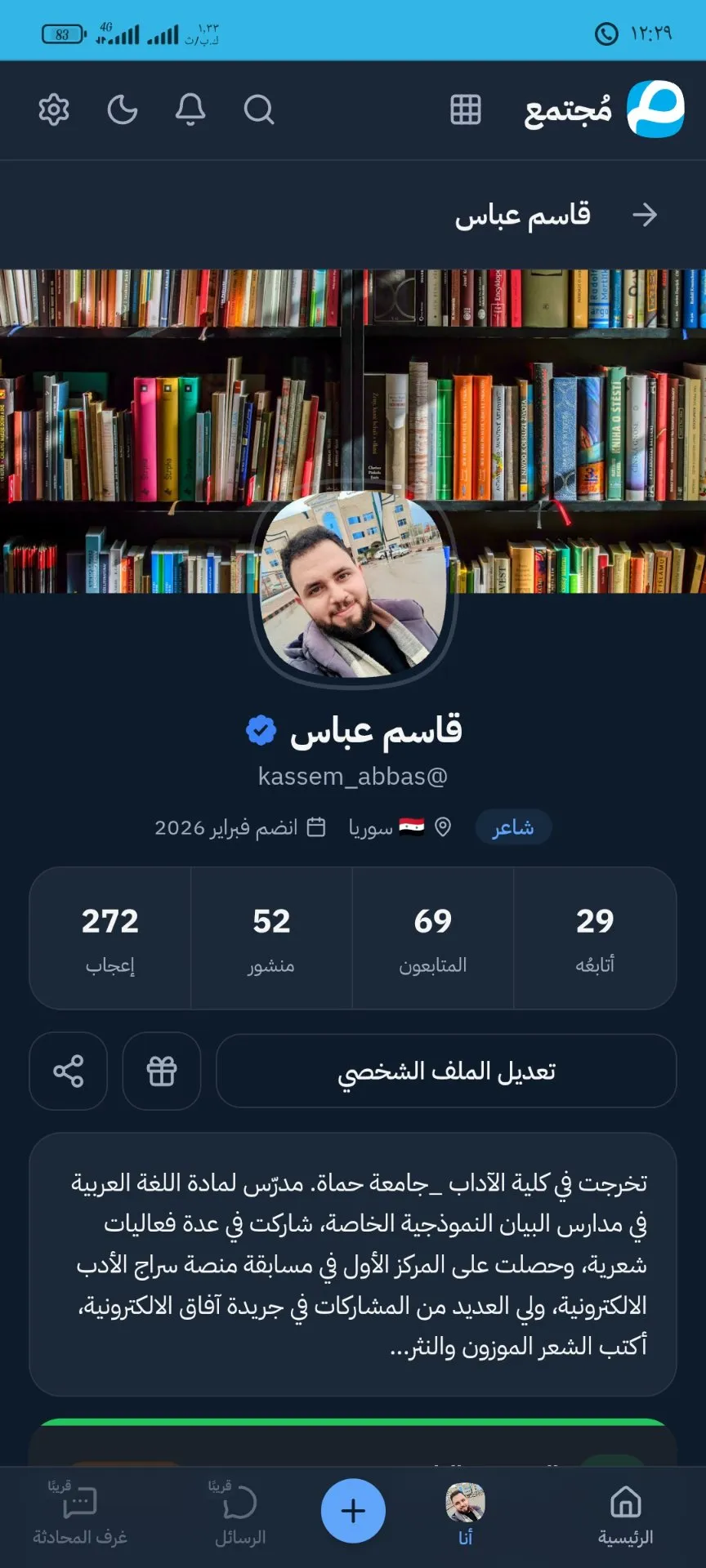View the المتابعون followers list
706x1568 pixels.
[x=433, y=938]
